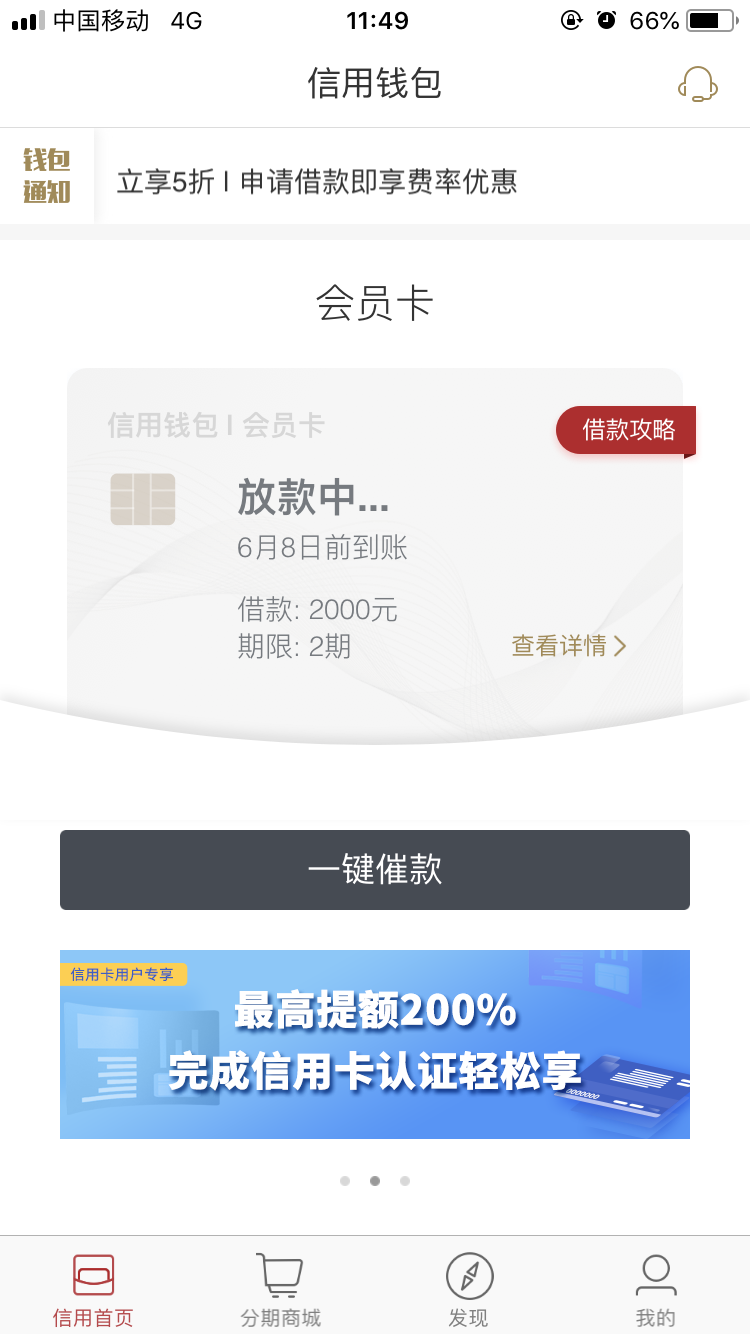Open 查看详情 for the loan
Viewport: 750px width, 1334px height.
569,646
